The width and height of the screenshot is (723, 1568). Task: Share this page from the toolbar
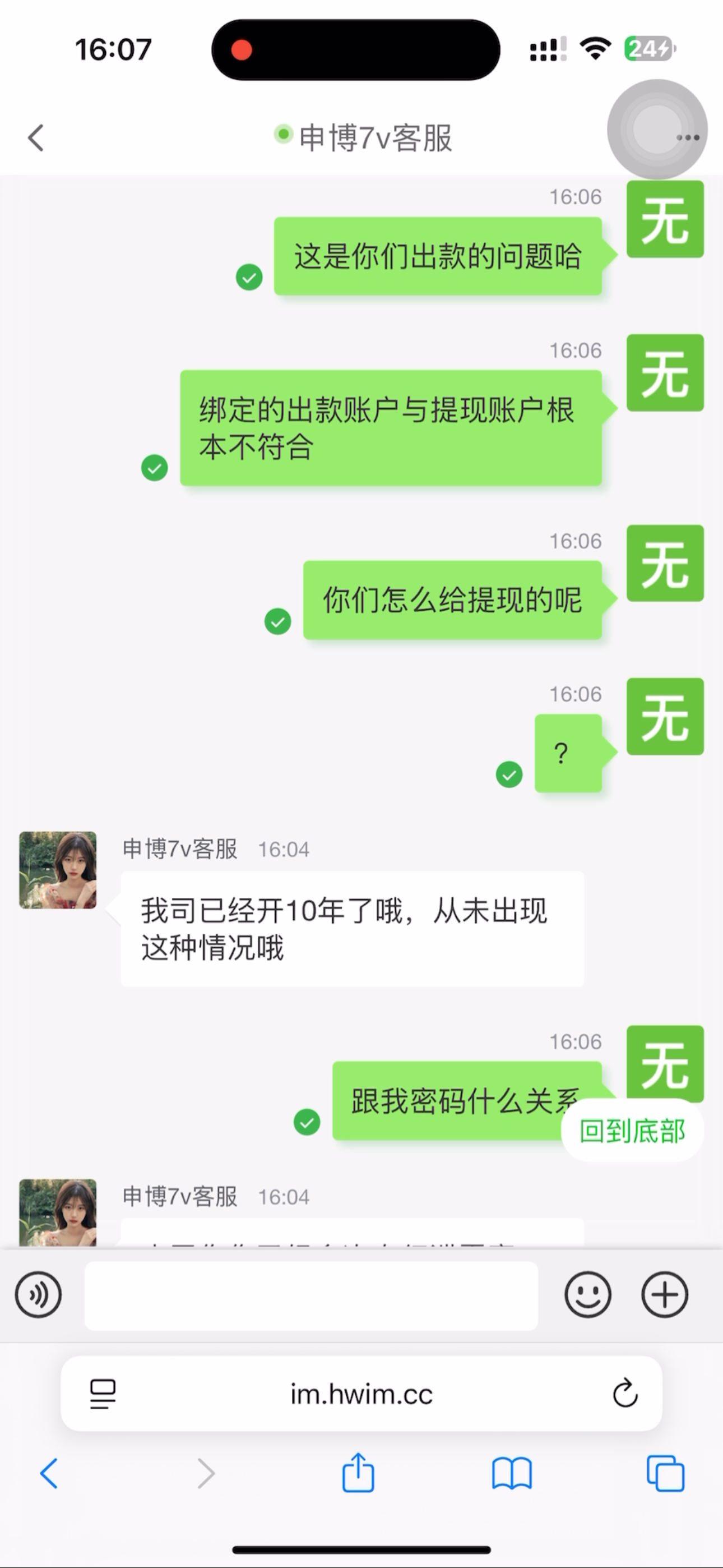click(358, 1473)
